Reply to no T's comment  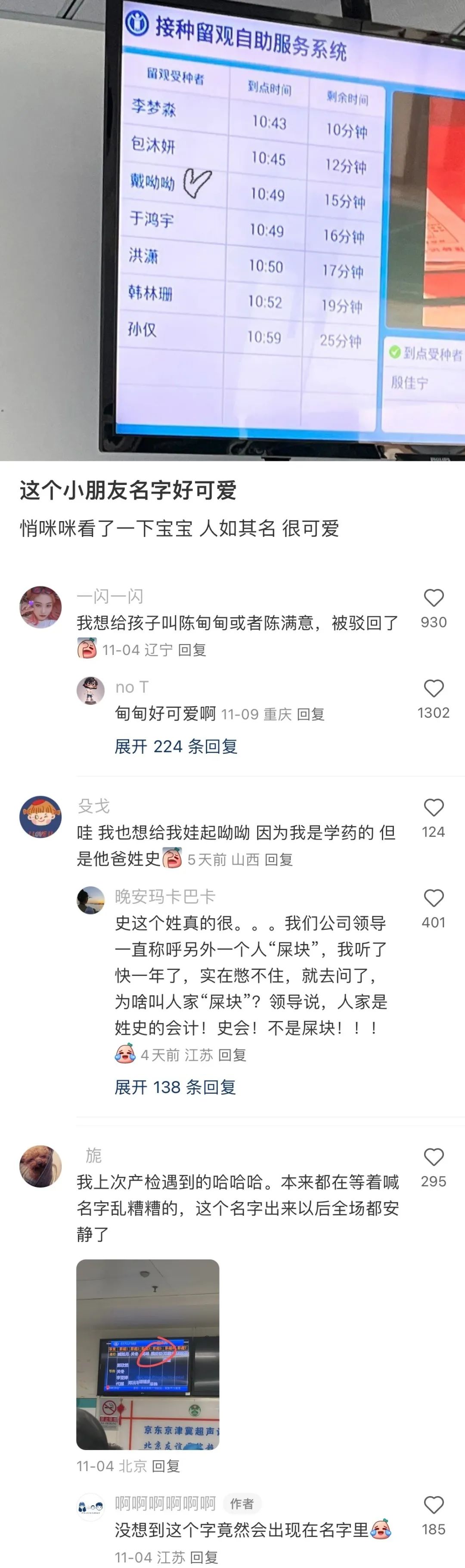pos(310,714)
